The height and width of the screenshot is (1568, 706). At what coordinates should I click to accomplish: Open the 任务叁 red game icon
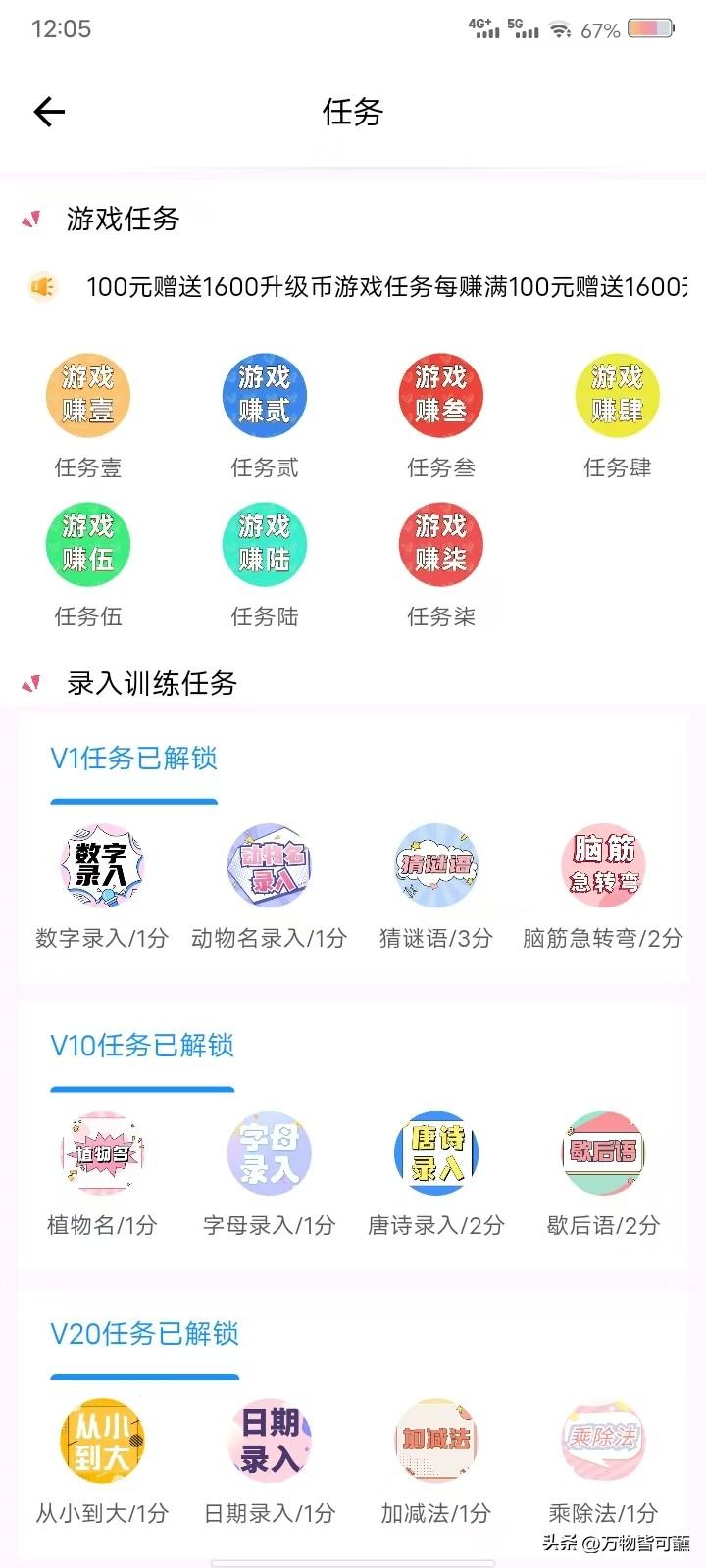click(440, 395)
